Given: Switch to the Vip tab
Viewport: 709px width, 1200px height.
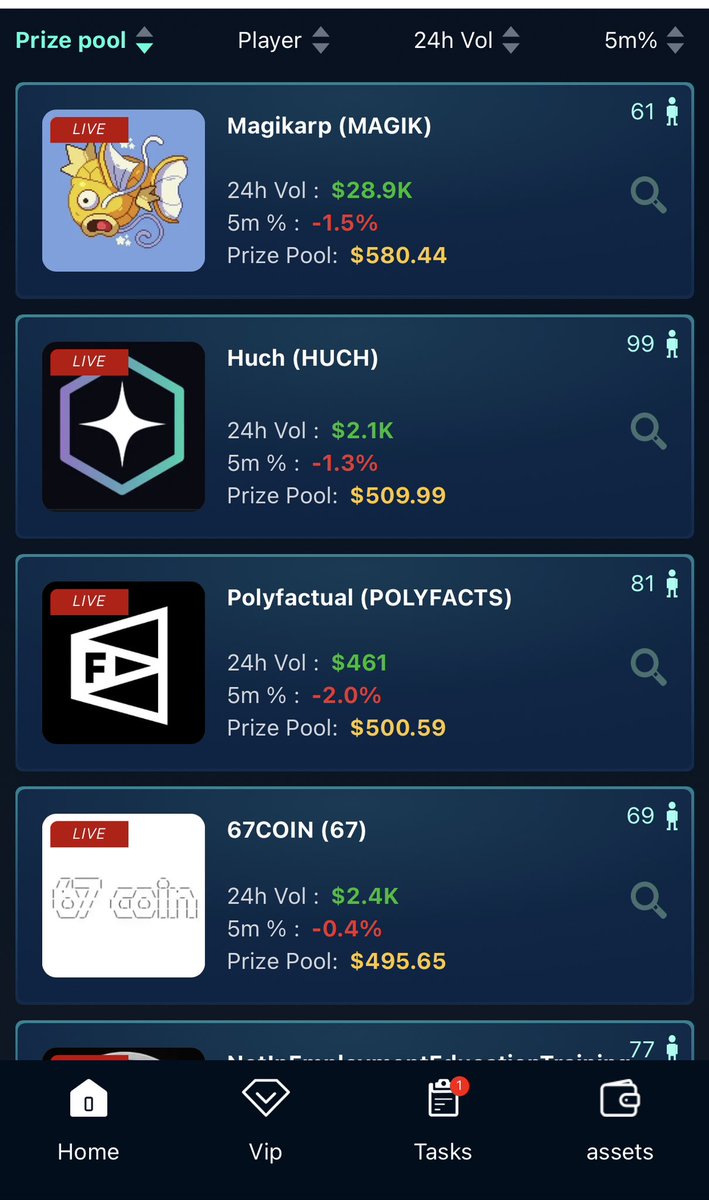Looking at the screenshot, I should (x=265, y=1120).
